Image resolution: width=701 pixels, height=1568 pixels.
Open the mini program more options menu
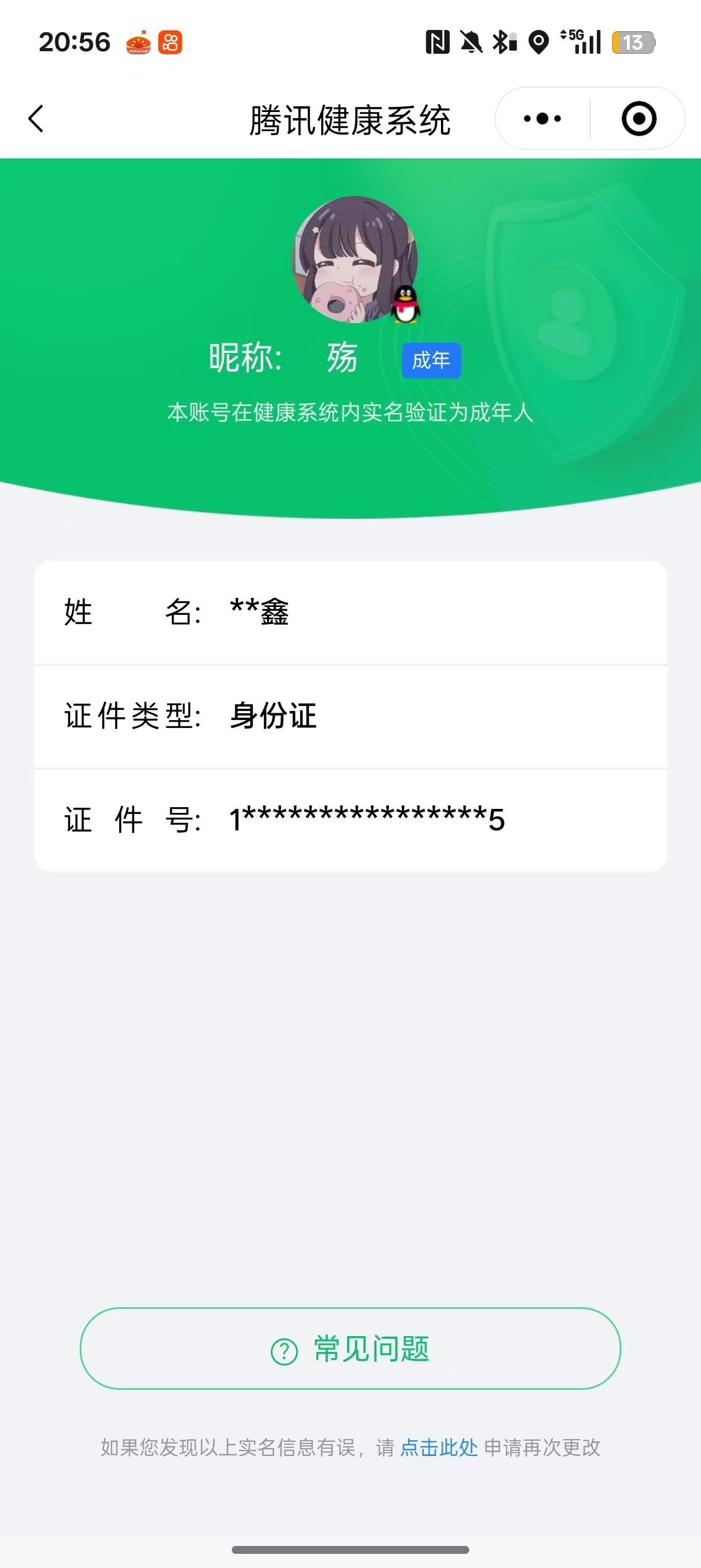542,119
